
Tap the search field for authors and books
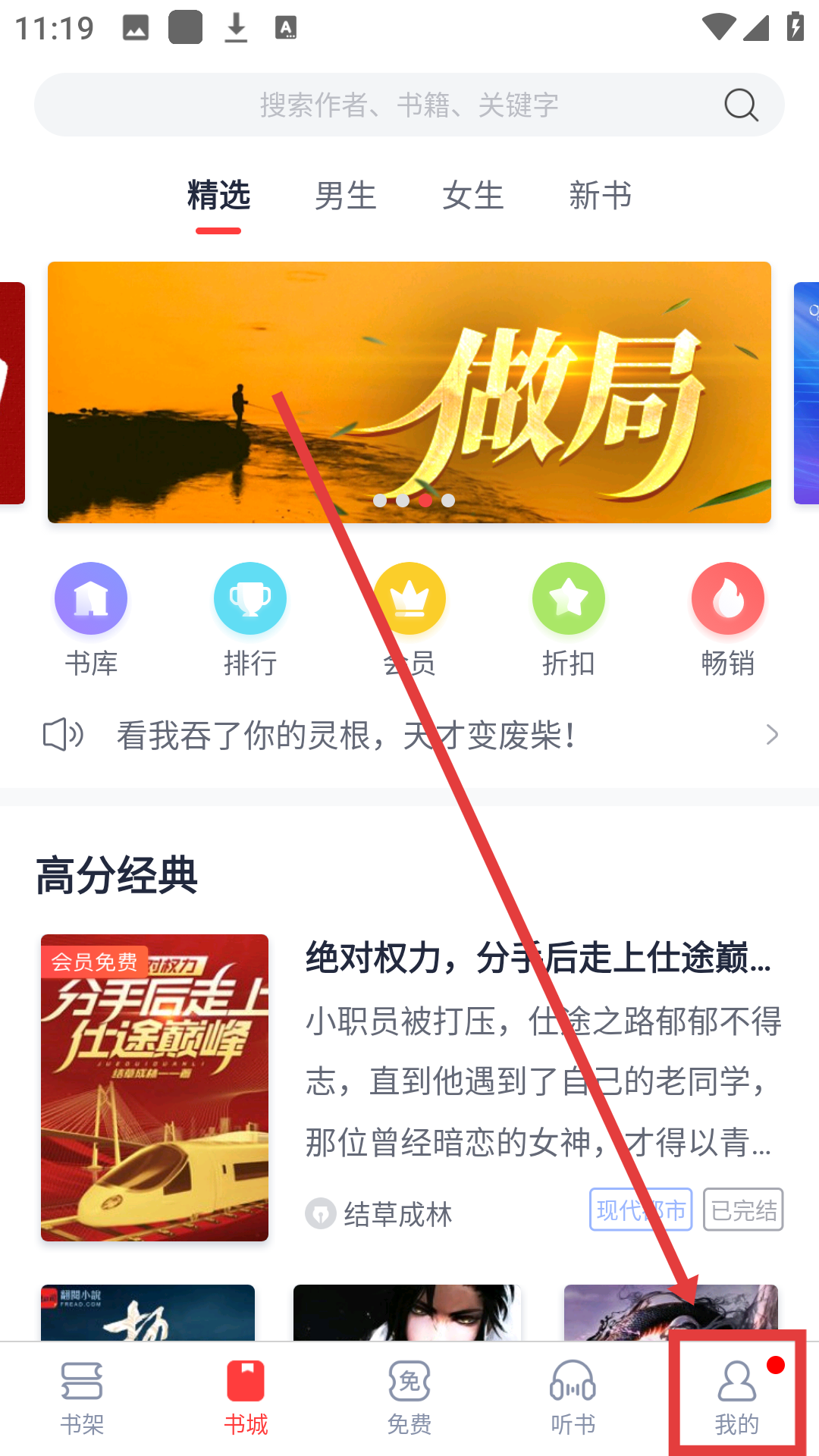pyautogui.click(x=409, y=105)
